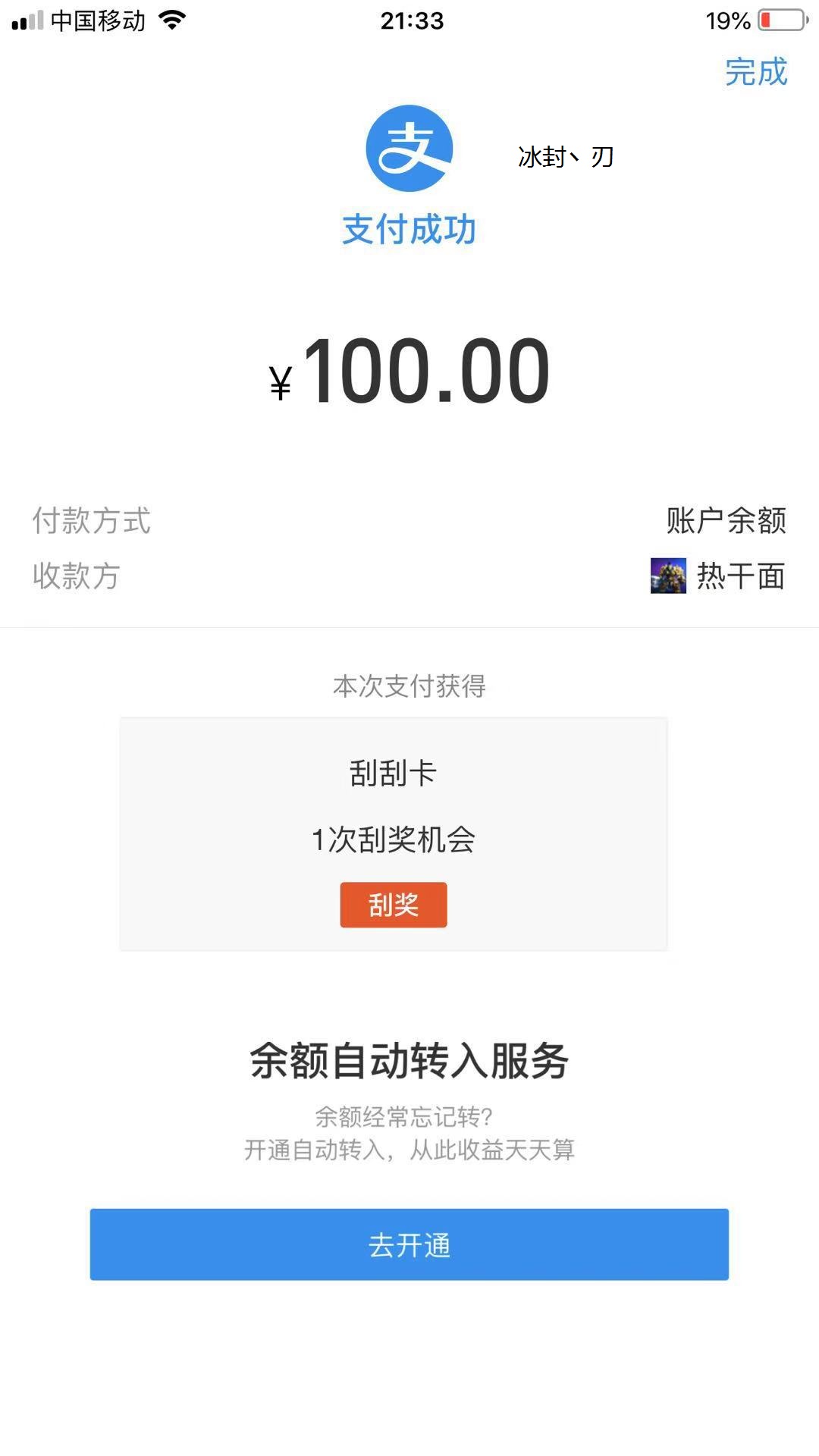Open the 余额自动转入服务 section

[x=409, y=1061]
